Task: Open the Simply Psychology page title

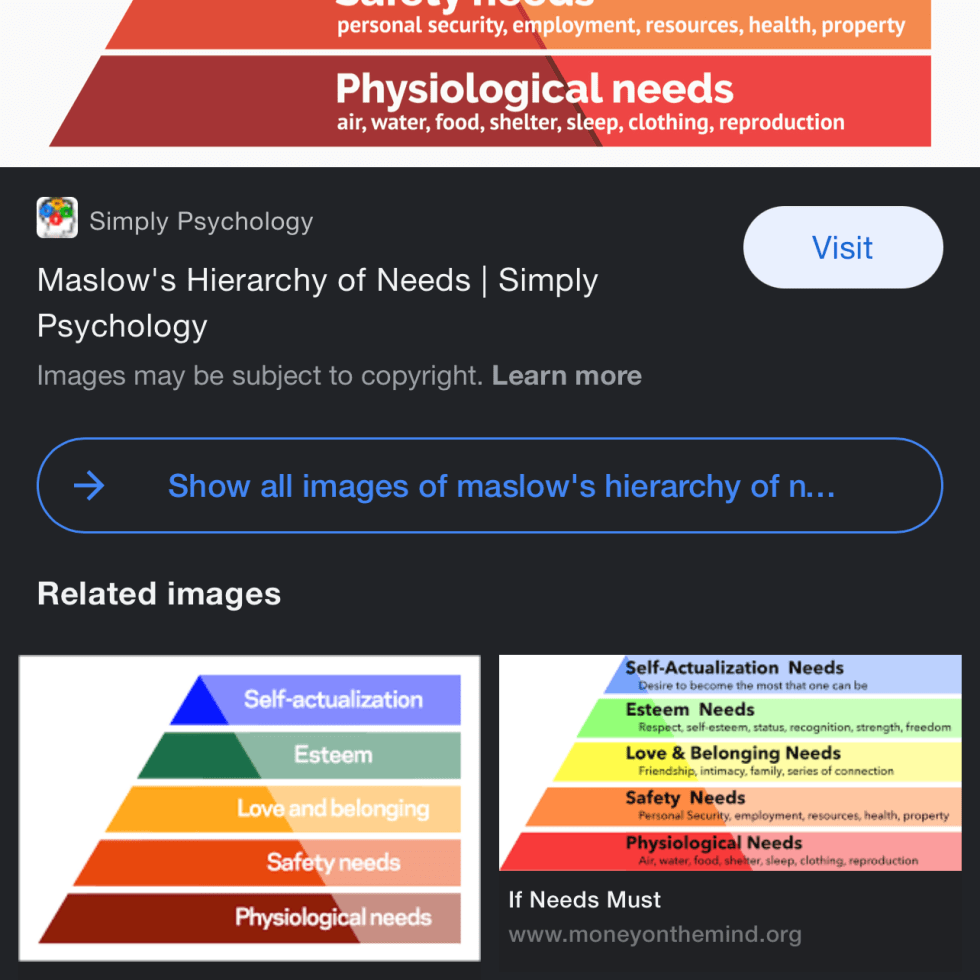Action: (317, 303)
